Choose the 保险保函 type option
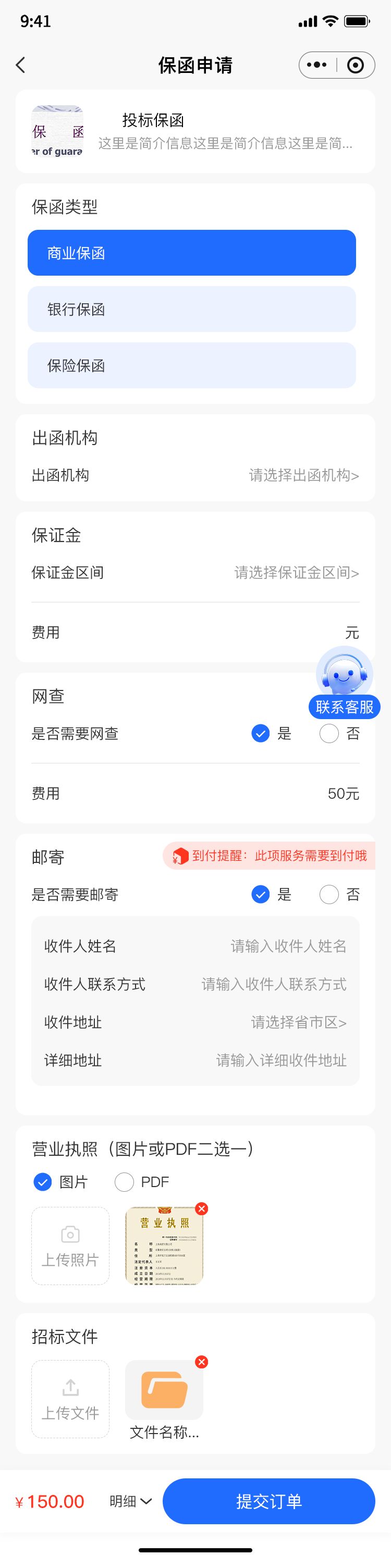391x1568 pixels. [x=192, y=365]
